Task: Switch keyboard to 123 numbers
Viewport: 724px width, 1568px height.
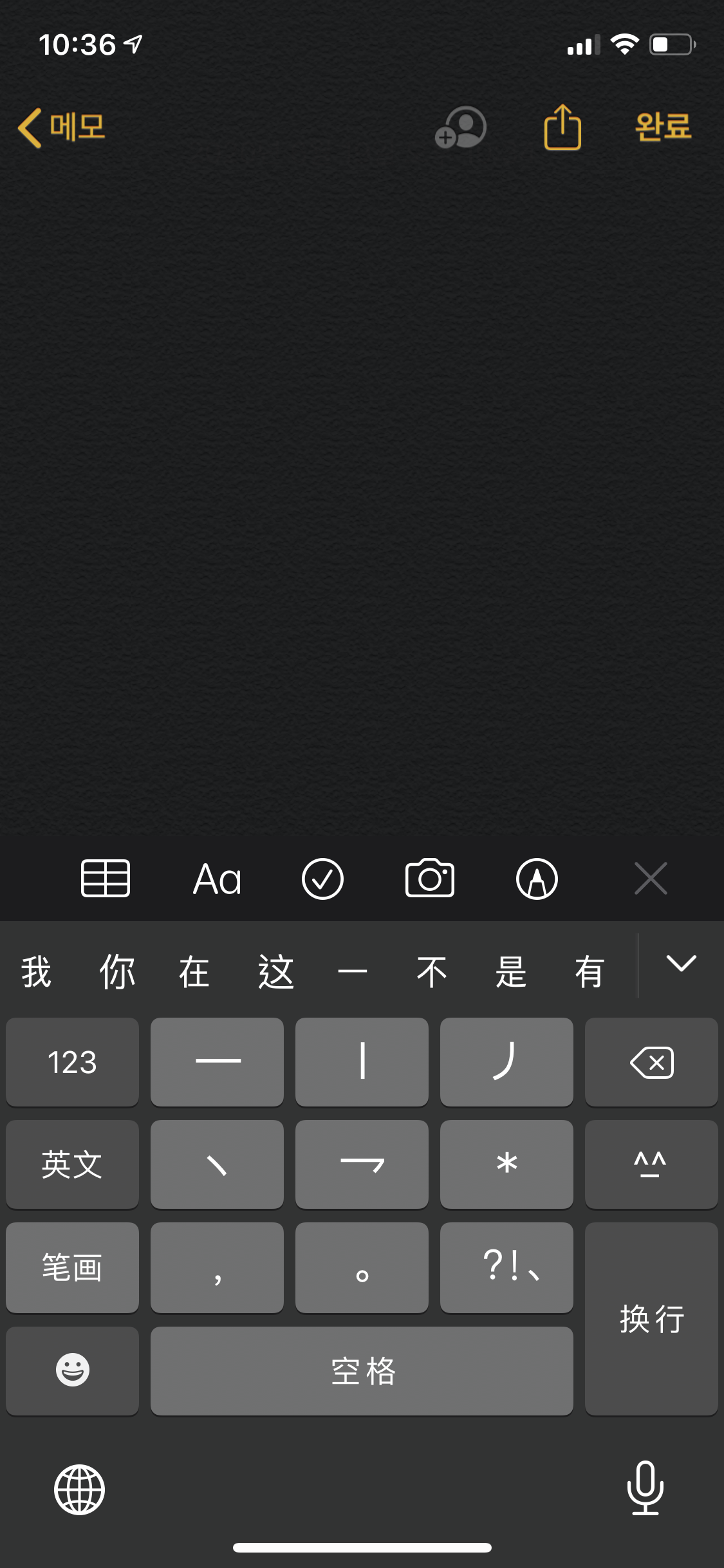Action: (72, 1062)
